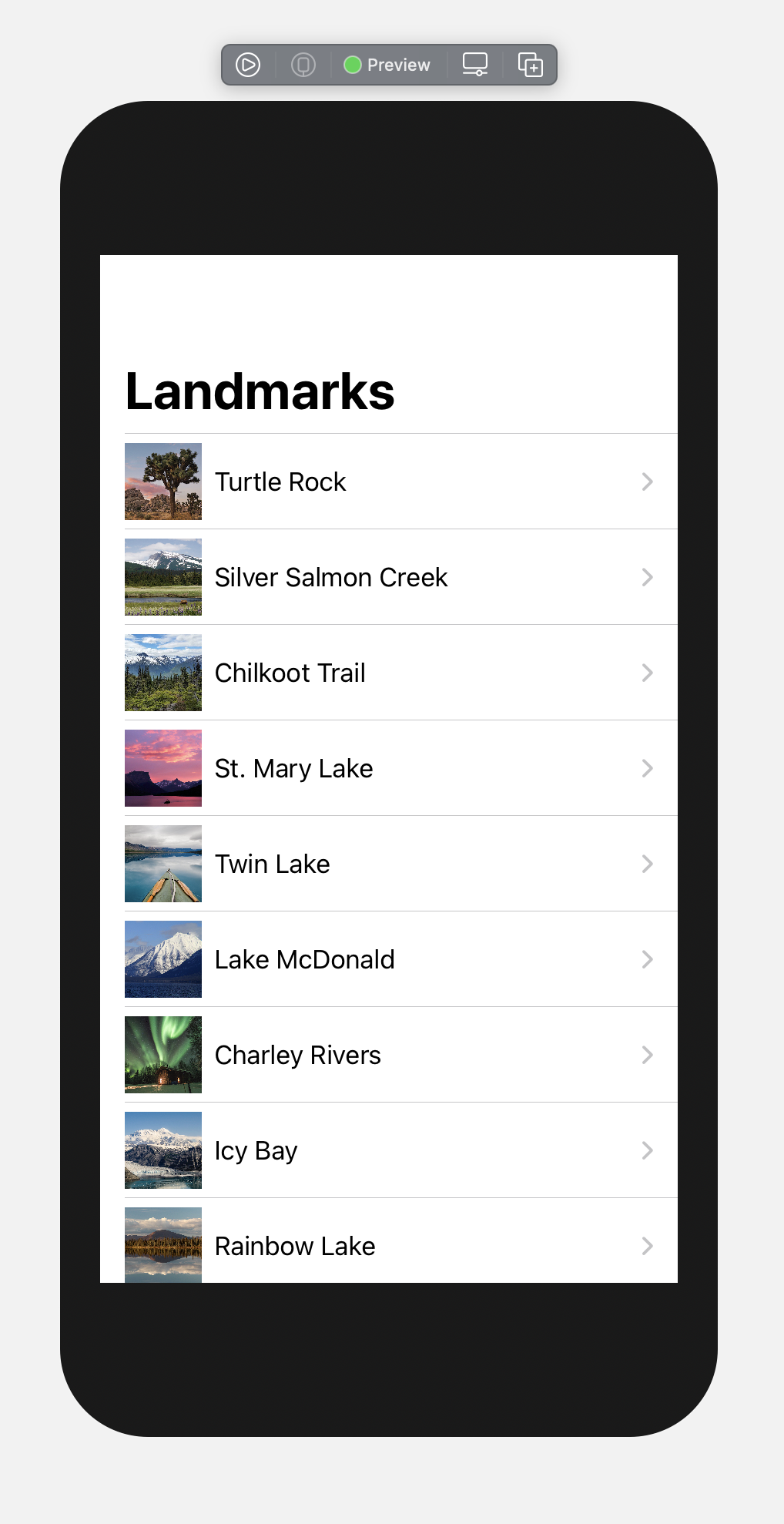Open preview device settings
Viewport: 784px width, 1524px height.
click(474, 65)
